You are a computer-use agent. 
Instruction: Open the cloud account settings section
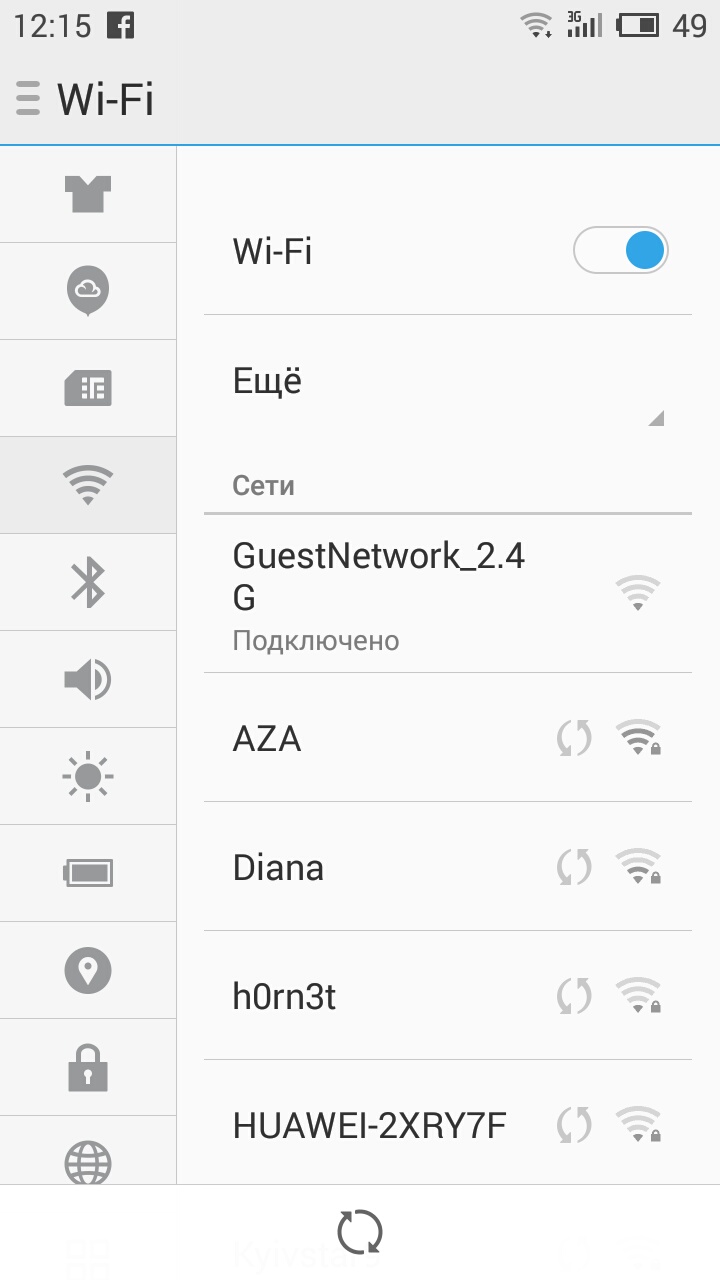[88, 291]
